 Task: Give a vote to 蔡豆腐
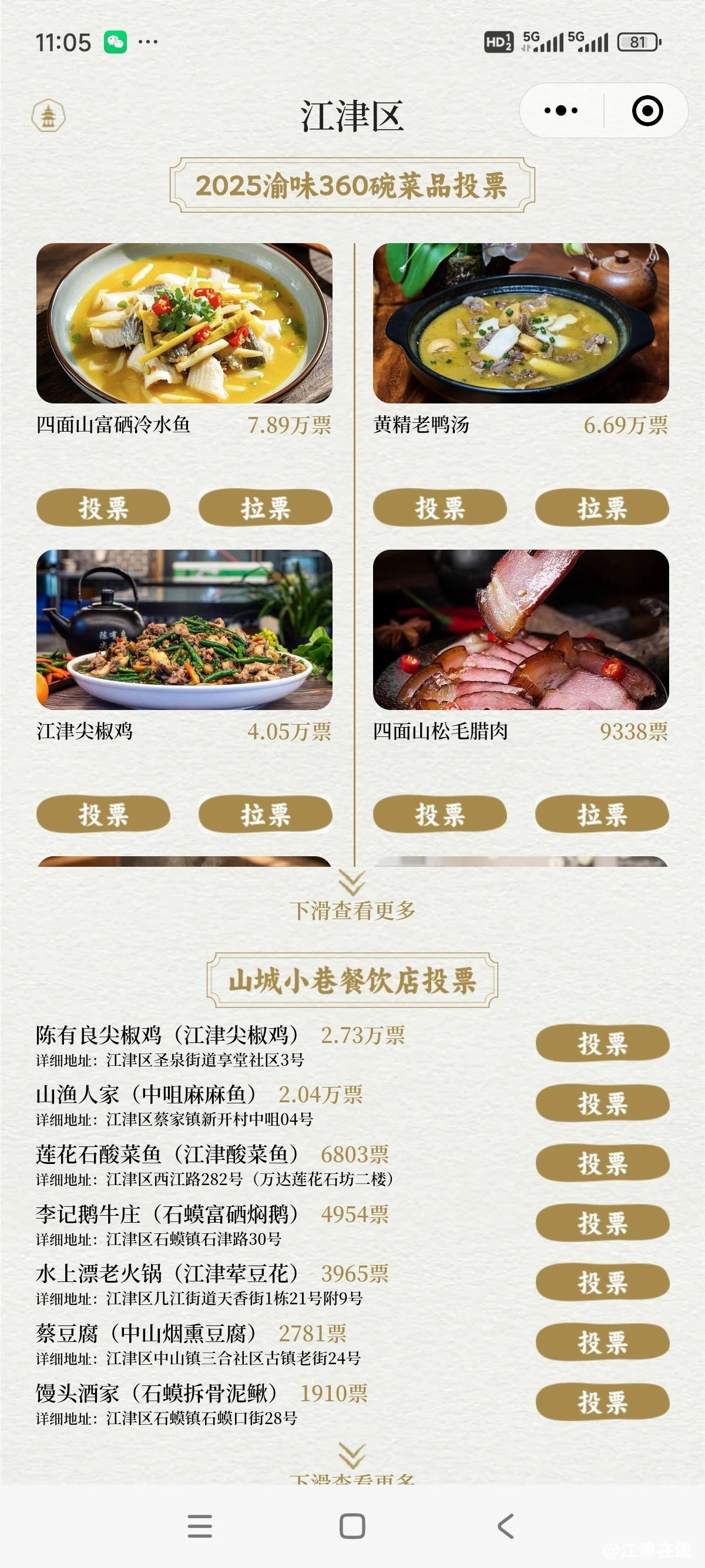602,1342
